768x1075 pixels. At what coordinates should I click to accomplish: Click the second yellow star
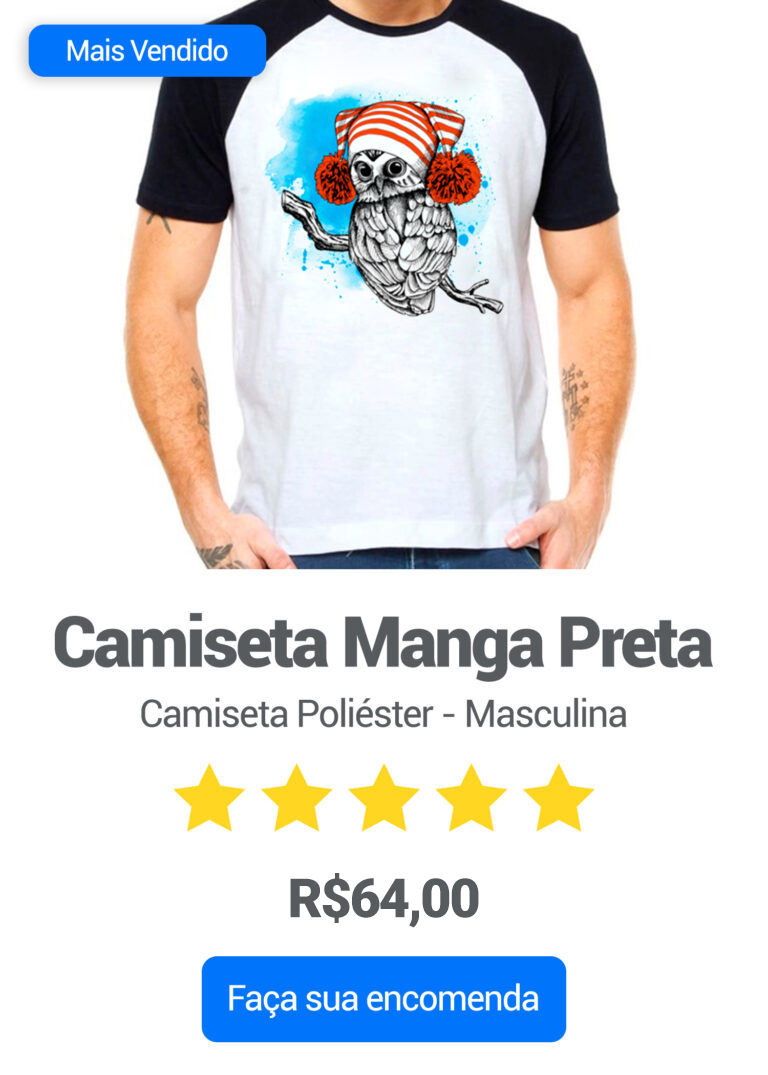[x=295, y=798]
